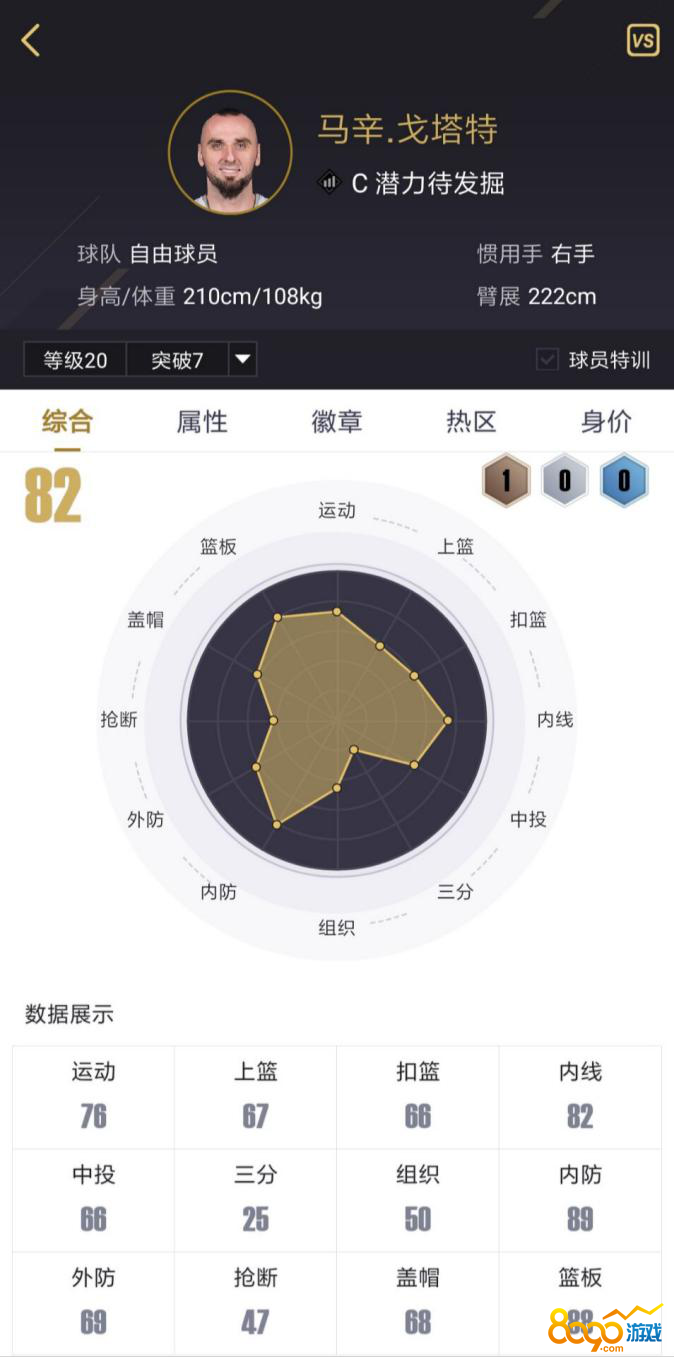The height and width of the screenshot is (1357, 674).
Task: Switch to the 热区 tab
Action: point(471,422)
